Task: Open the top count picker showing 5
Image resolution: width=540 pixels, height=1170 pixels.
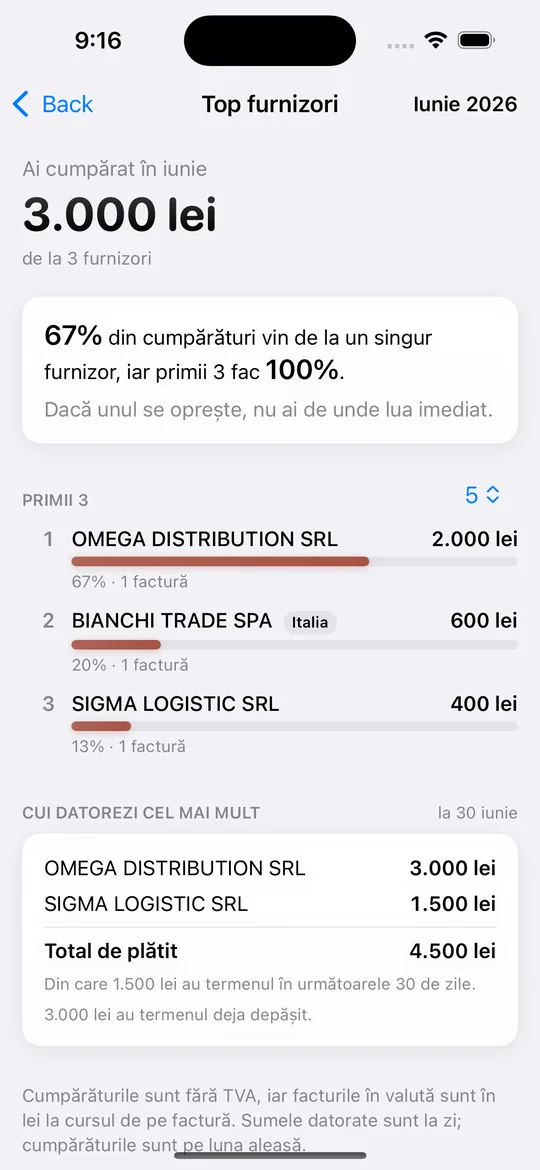Action: (482, 495)
